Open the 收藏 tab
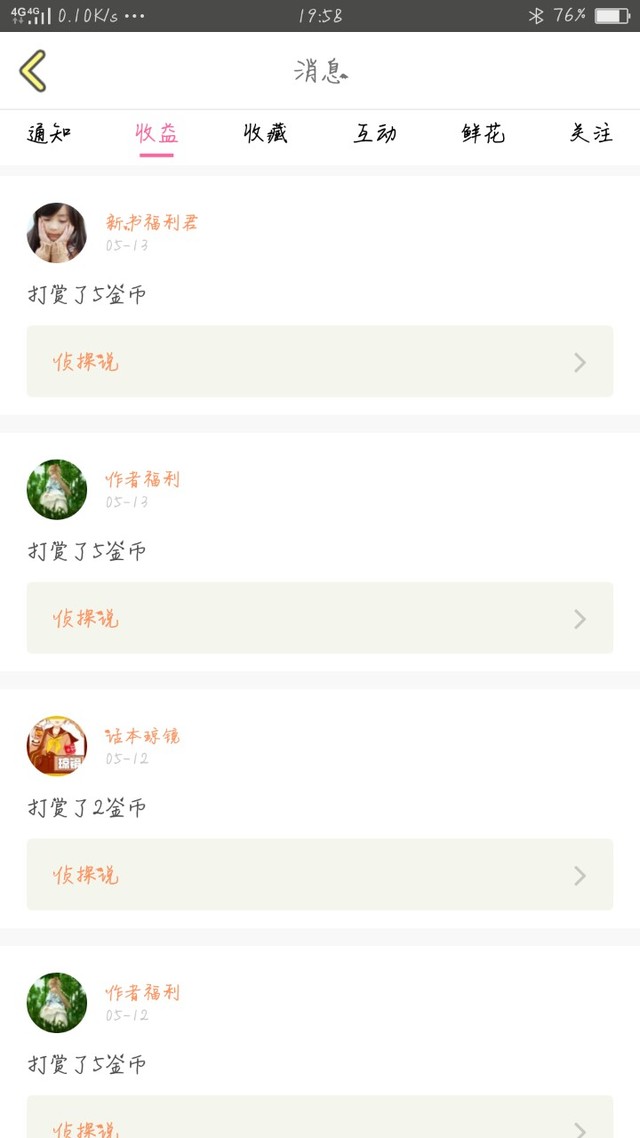 266,134
